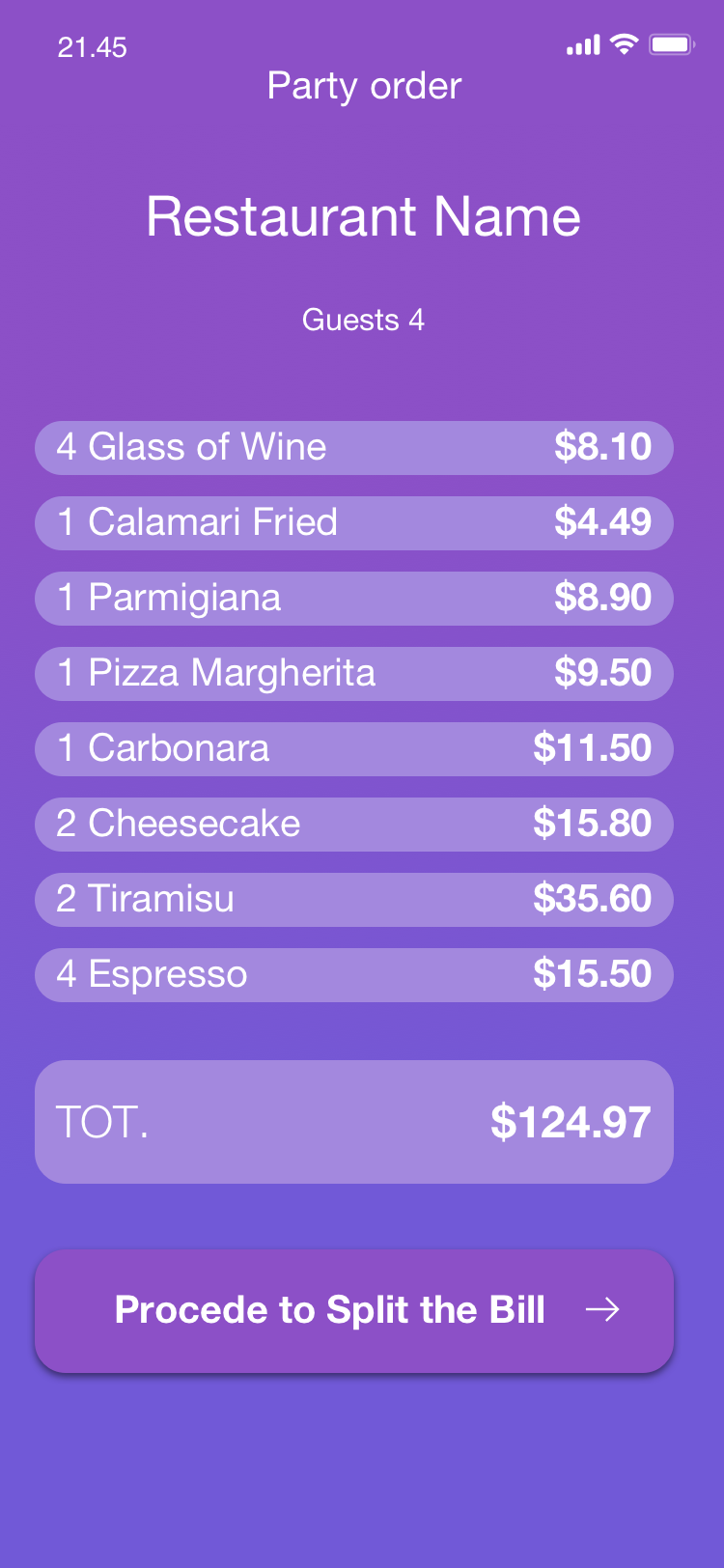Viewport: 724px width, 1568px height.
Task: Choose the 1 Parmigiana order row
Action: (x=353, y=598)
